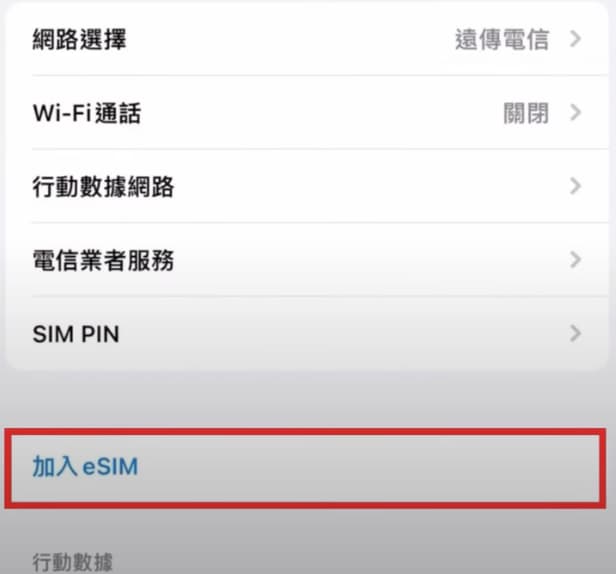This screenshot has height=574, width=616.
Task: Open the SIM PIN settings
Action: tap(307, 334)
